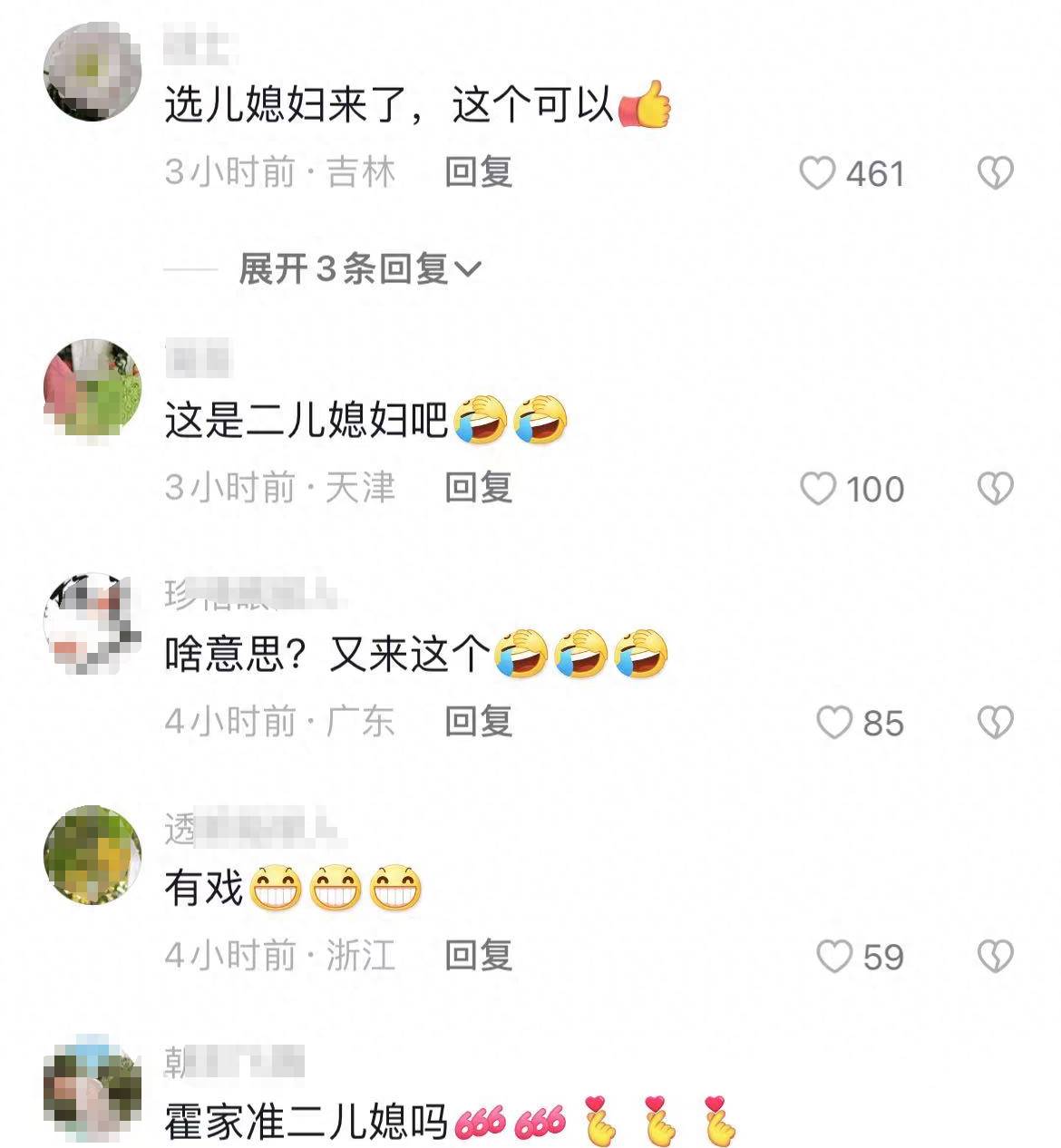This screenshot has height=1148, width=1061.
Task: Open avatar of 有戏 commenter
Action: pyautogui.click(x=92, y=854)
